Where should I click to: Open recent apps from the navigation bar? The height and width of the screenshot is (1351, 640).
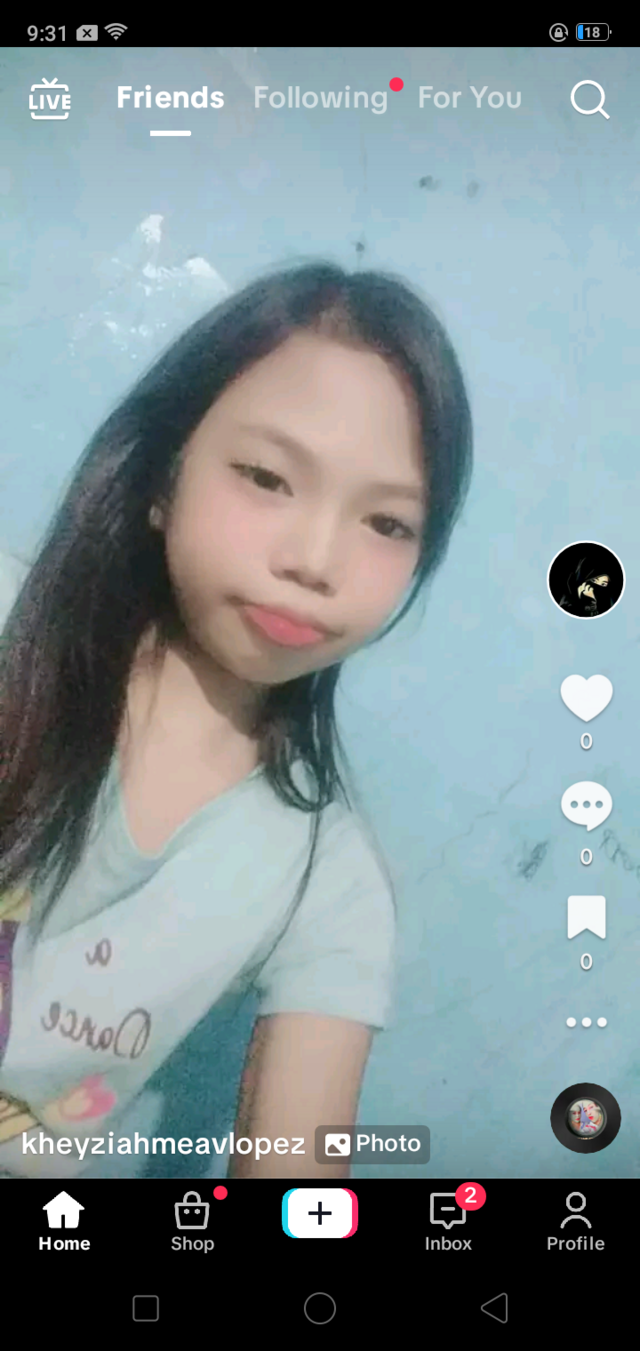pos(146,1308)
